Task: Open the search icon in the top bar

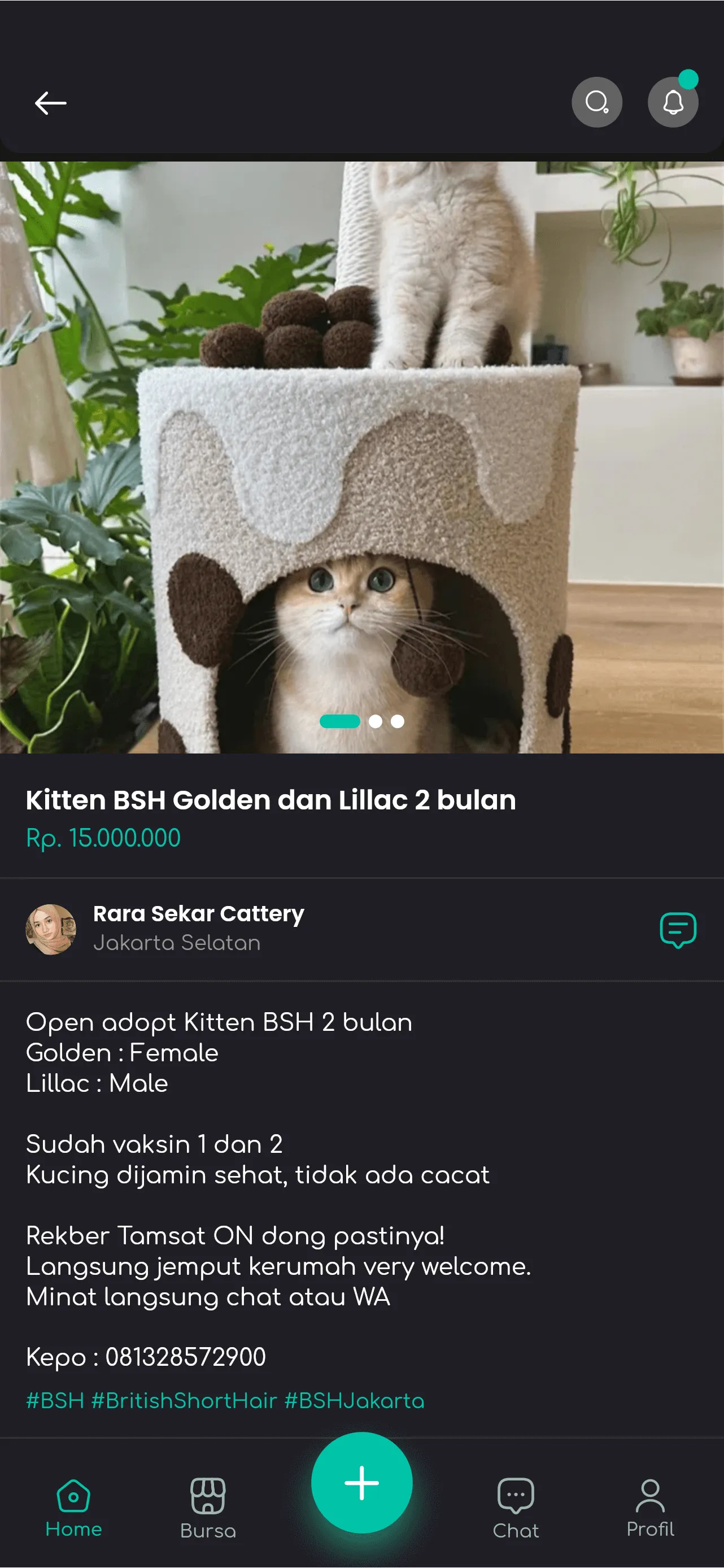Action: tap(596, 102)
